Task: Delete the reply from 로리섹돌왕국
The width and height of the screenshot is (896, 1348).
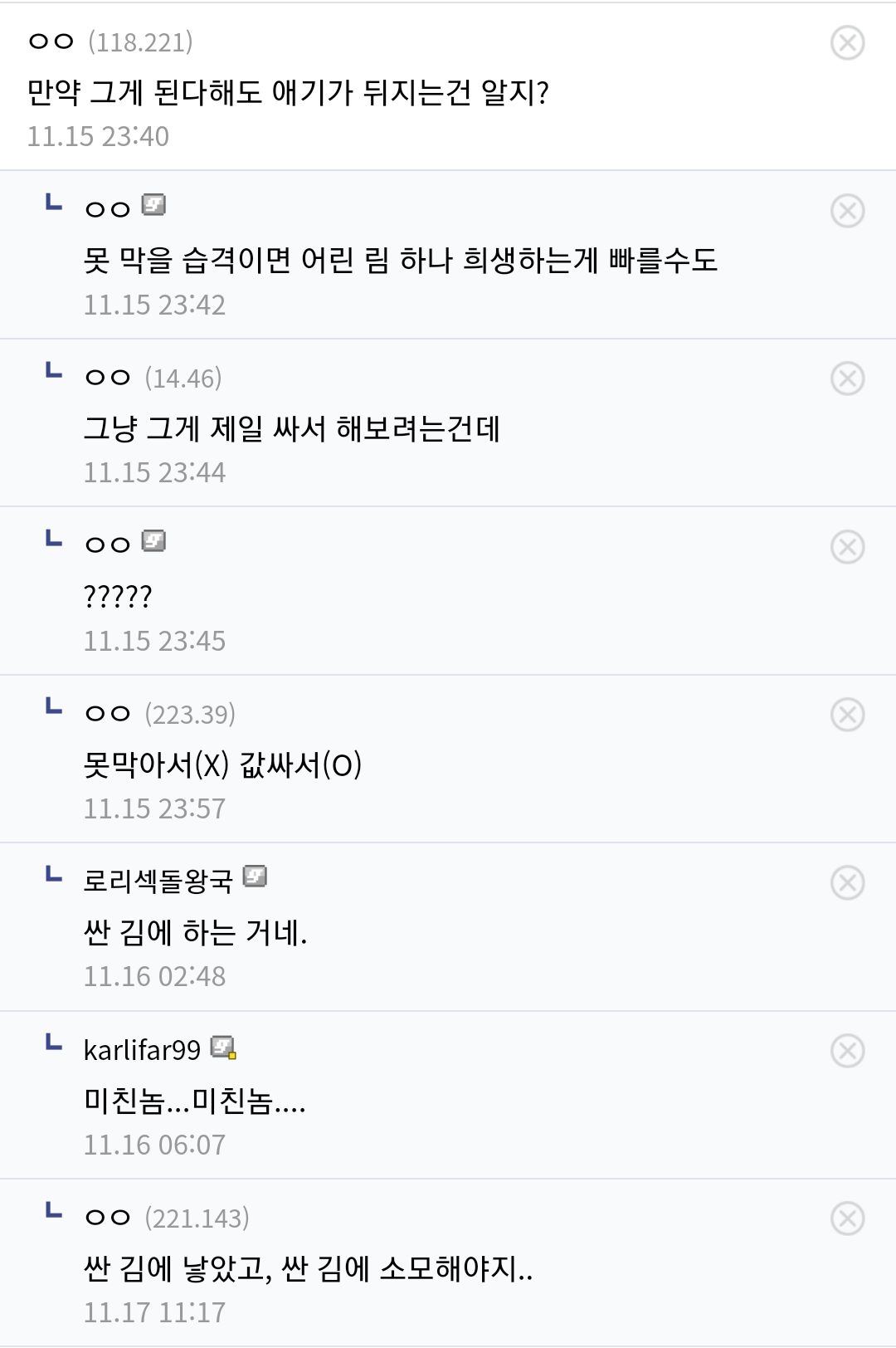Action: 847,882
